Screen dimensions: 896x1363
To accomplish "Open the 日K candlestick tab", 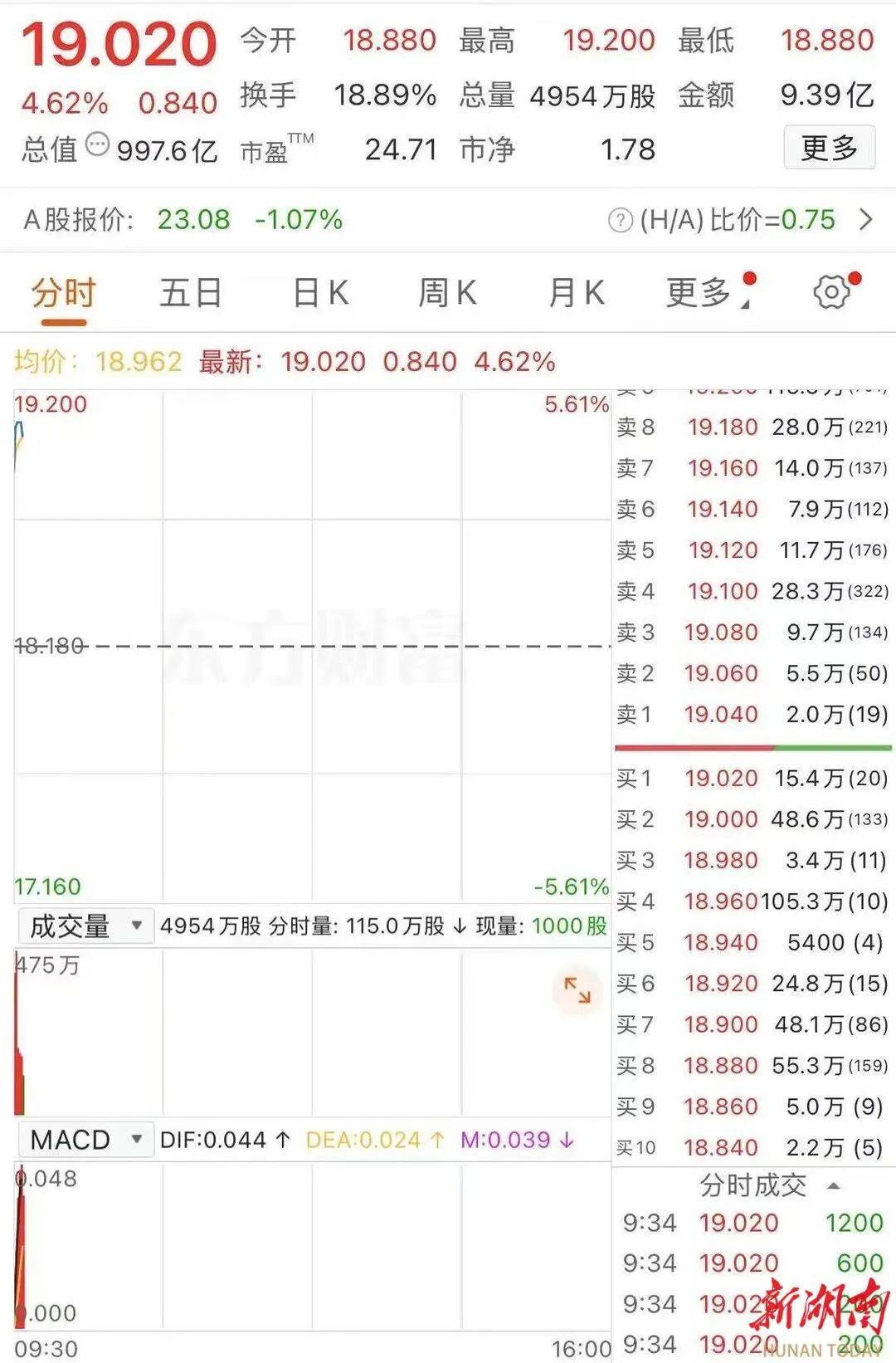I will pos(320,292).
